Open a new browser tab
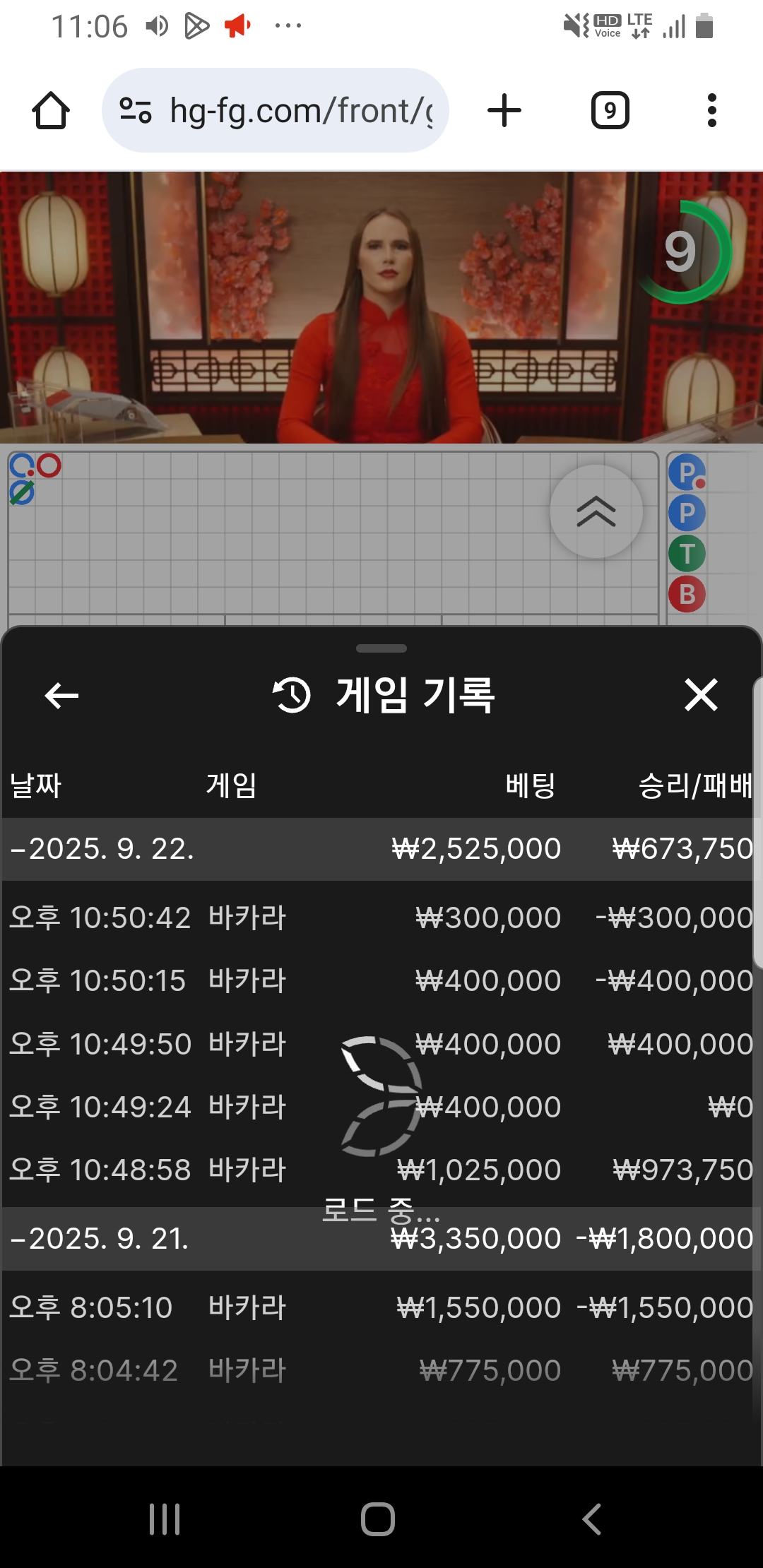The width and height of the screenshot is (763, 1568). pyautogui.click(x=504, y=111)
